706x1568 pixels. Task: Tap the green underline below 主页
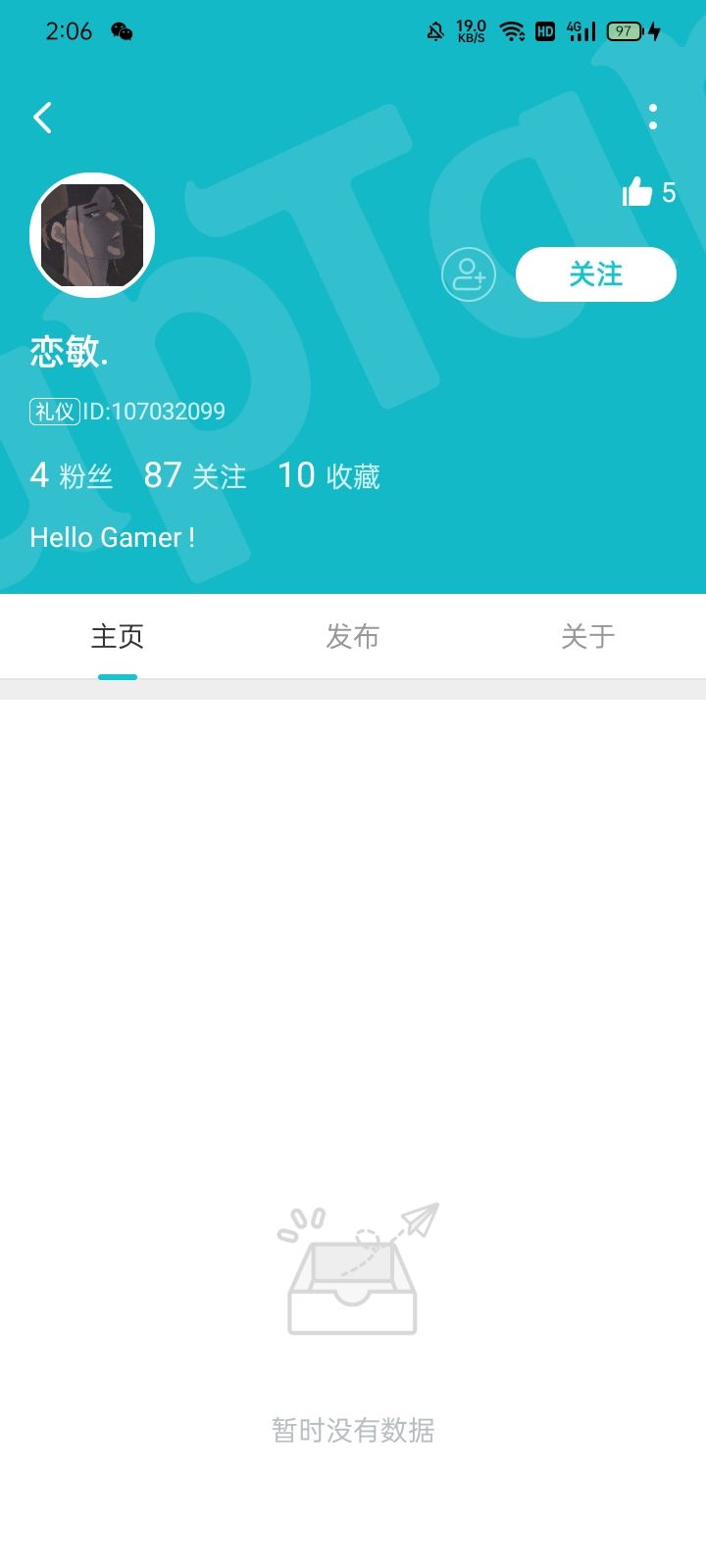pos(117,675)
